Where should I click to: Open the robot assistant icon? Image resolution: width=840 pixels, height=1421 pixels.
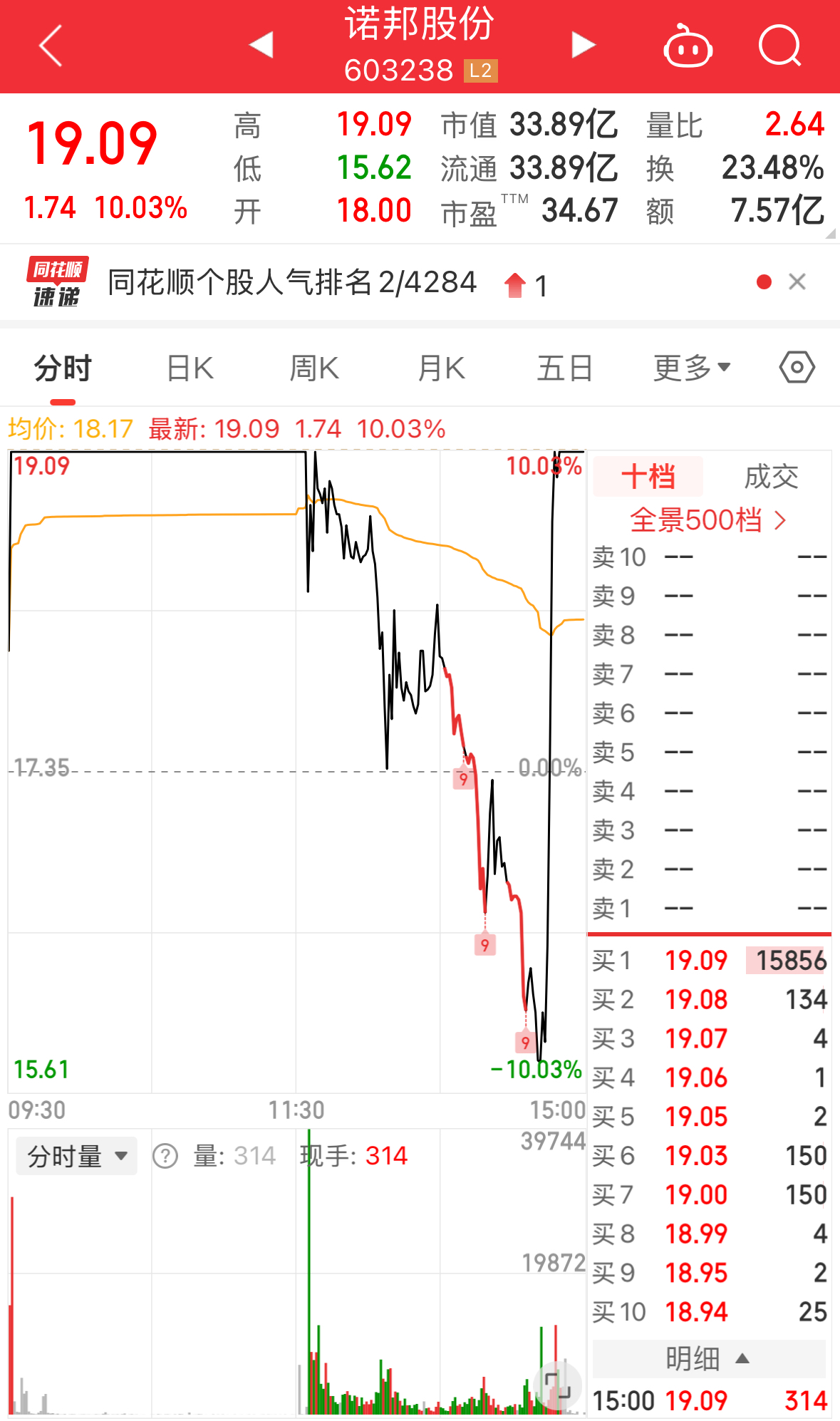point(688,46)
